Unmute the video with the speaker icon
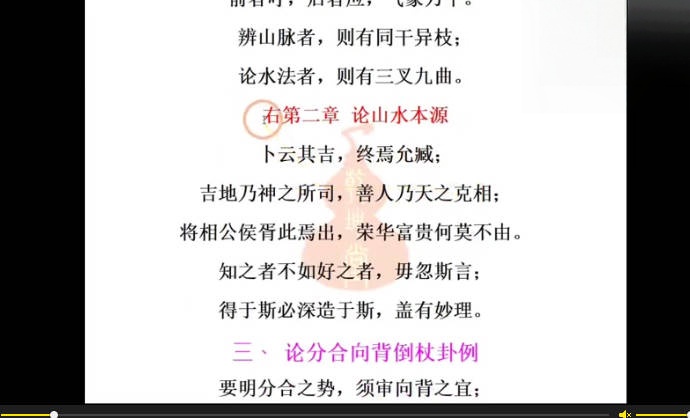690x418 pixels. 624,413
